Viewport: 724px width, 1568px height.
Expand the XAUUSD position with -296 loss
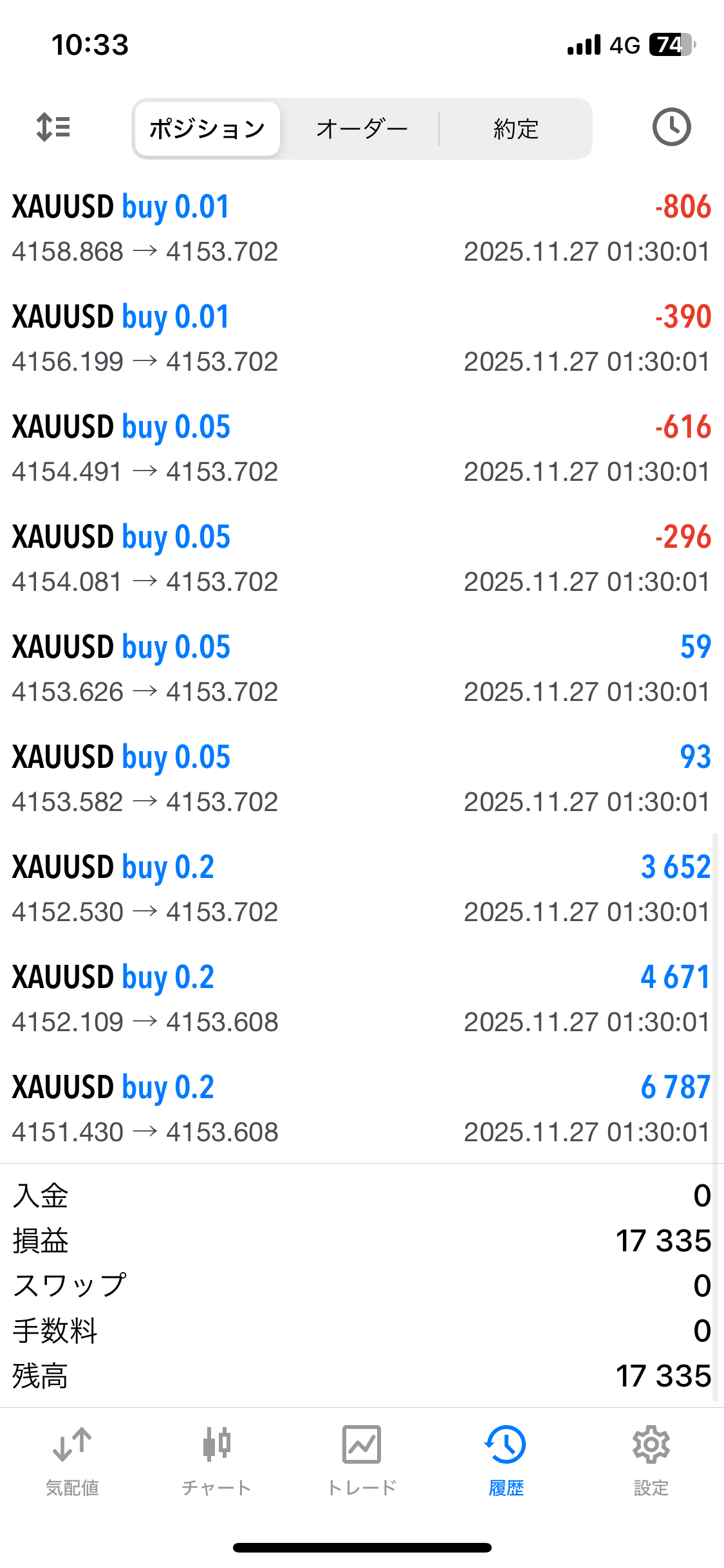pos(362,559)
